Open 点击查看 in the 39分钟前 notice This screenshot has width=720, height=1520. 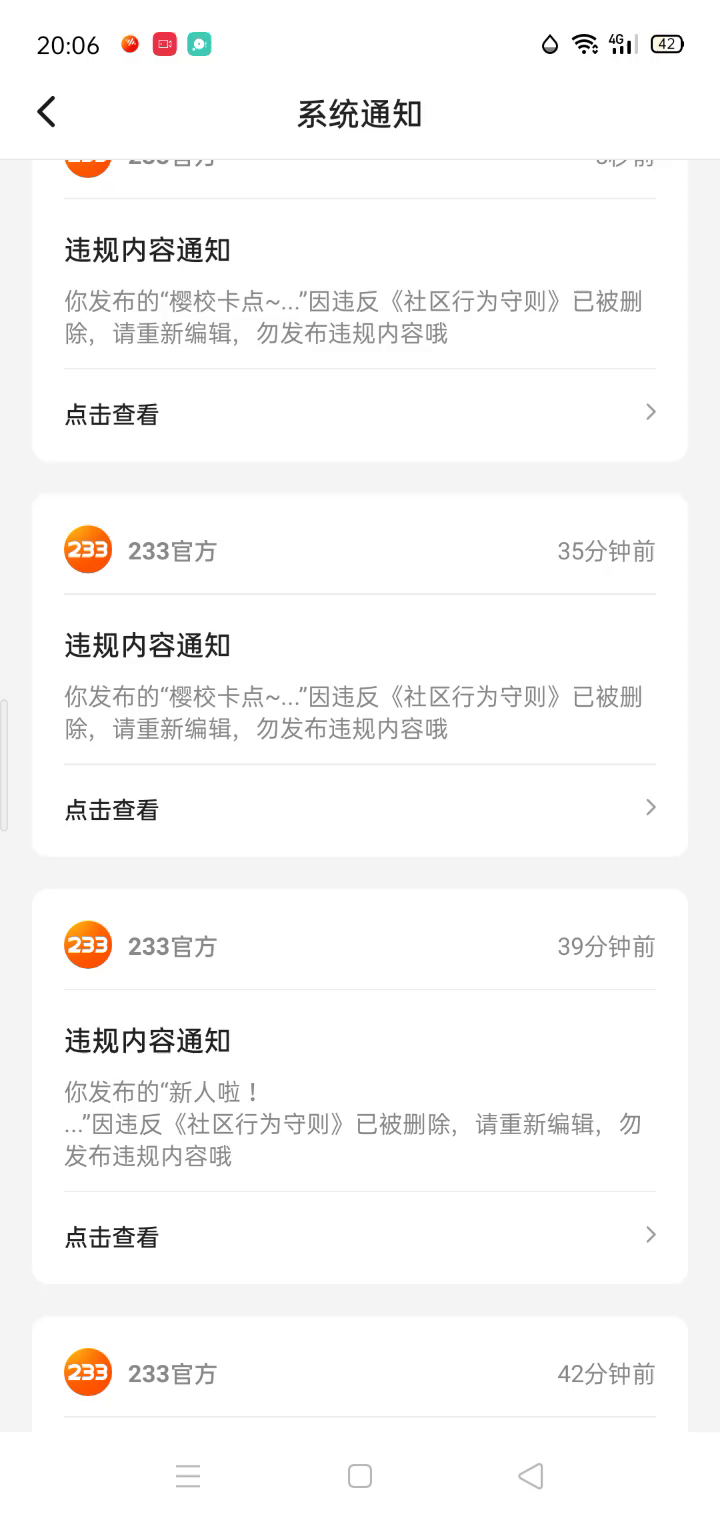pos(360,1236)
